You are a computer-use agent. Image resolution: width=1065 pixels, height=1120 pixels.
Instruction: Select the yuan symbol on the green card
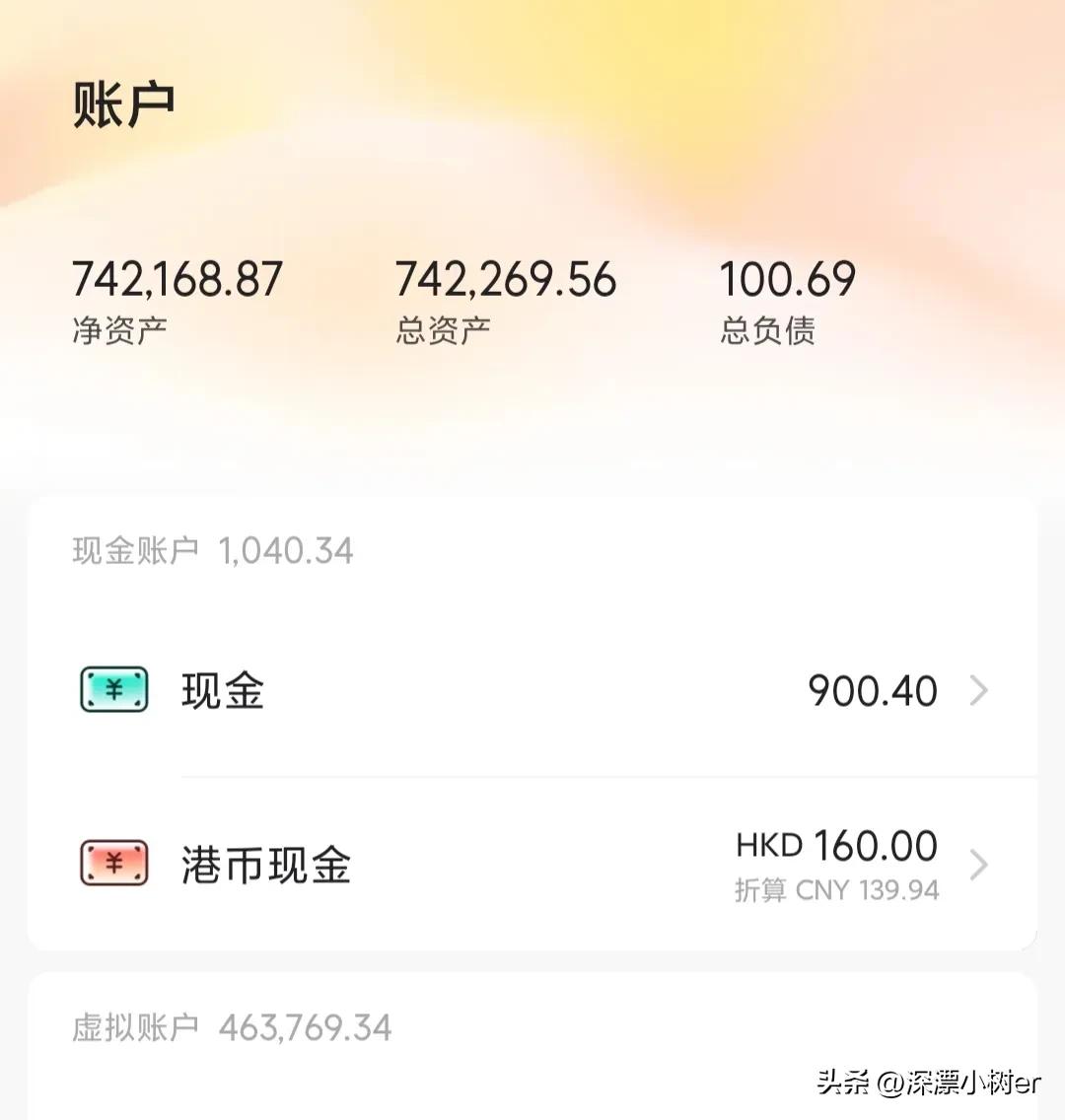(112, 690)
